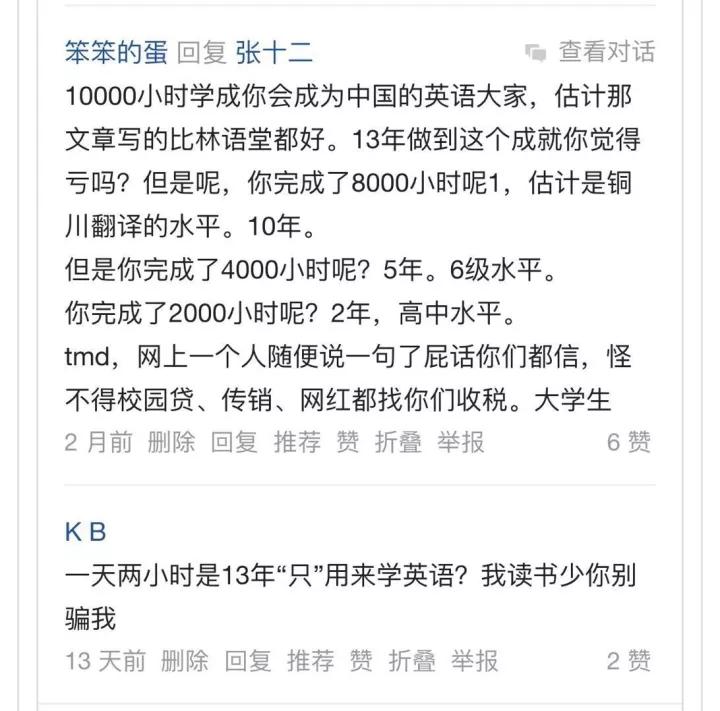Reply to K B's comment
Screen dimensions: 720x711
pos(247,661)
